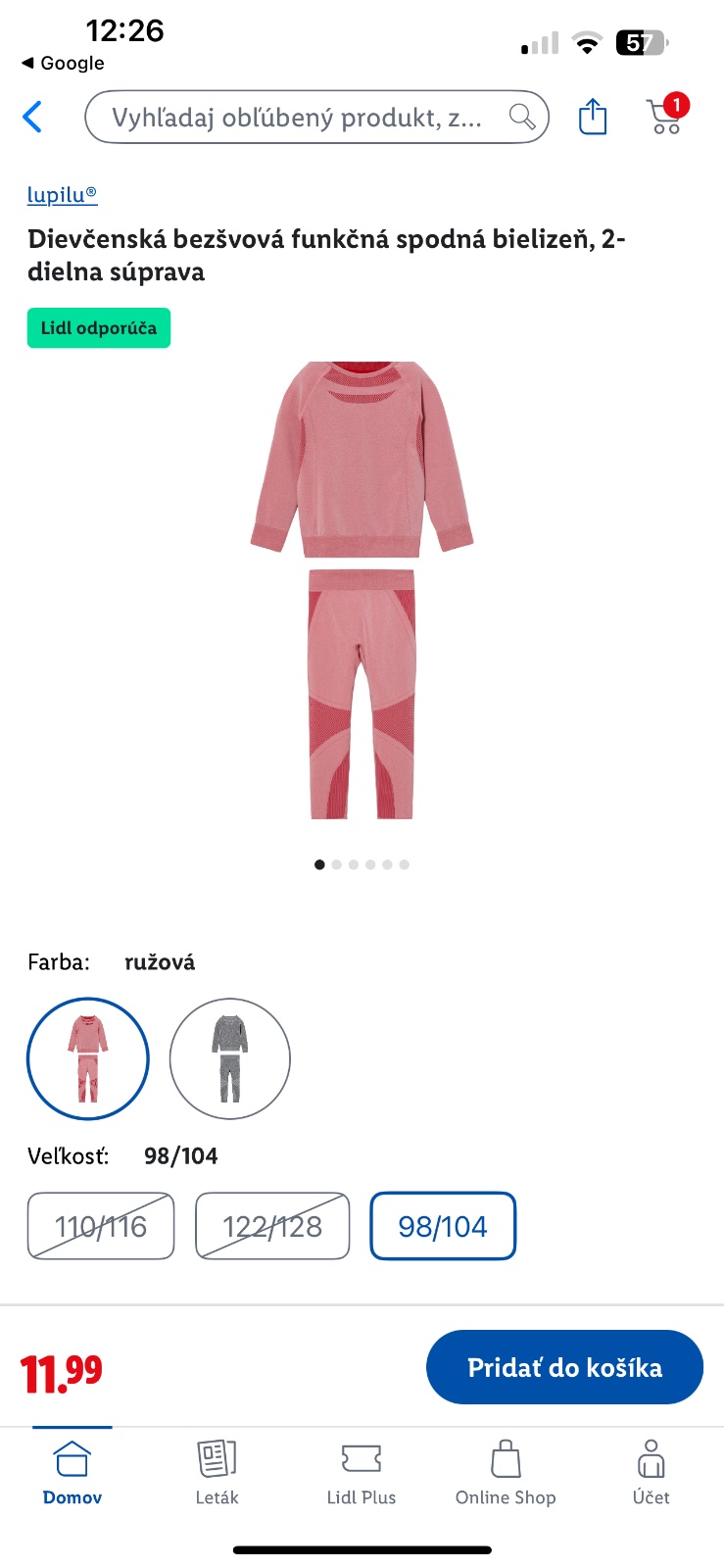Choose size 110/116
Viewport: 724px width, 1568px height.
pos(101,1226)
